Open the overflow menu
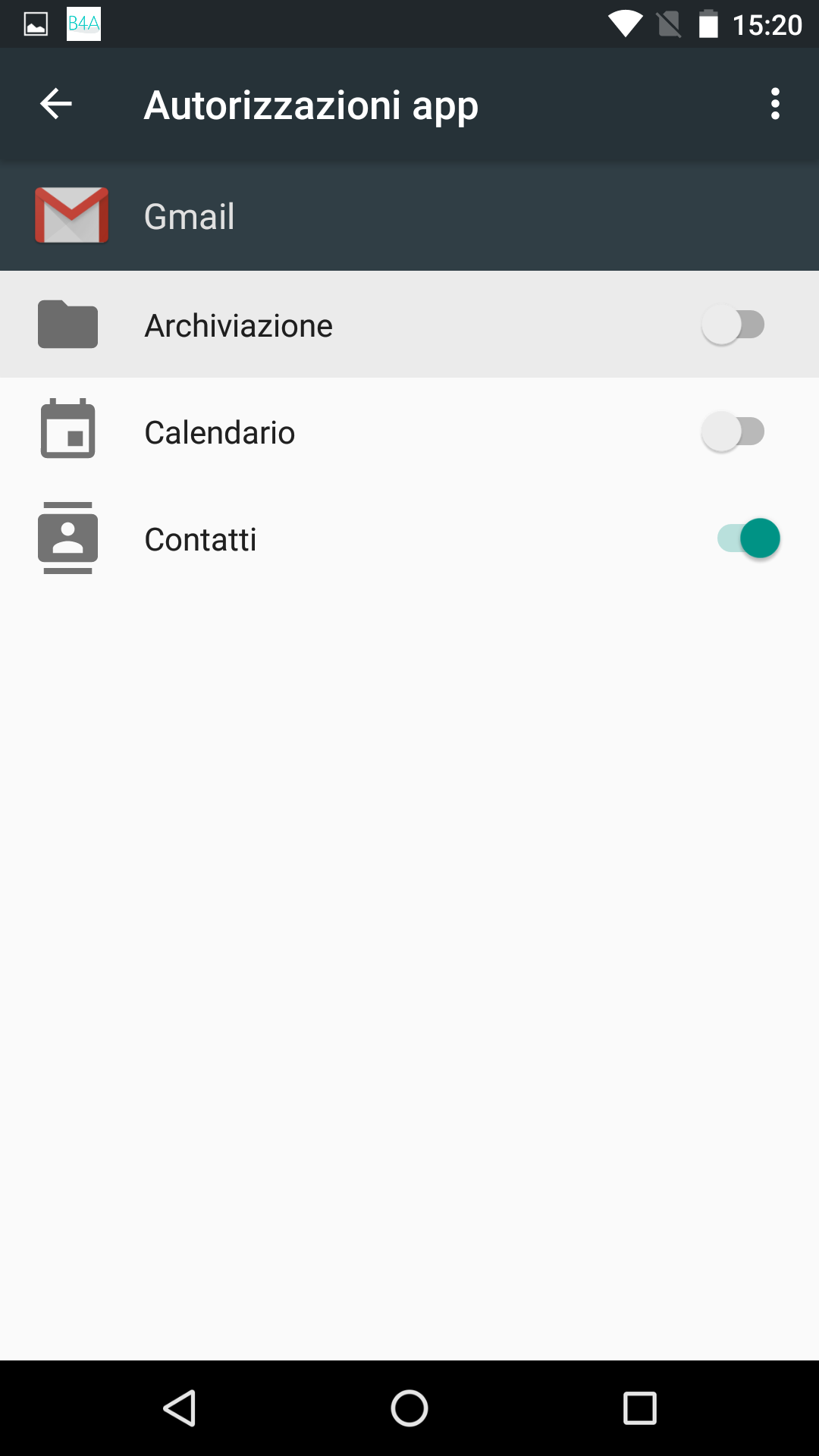This screenshot has height=1456, width=819. [774, 104]
